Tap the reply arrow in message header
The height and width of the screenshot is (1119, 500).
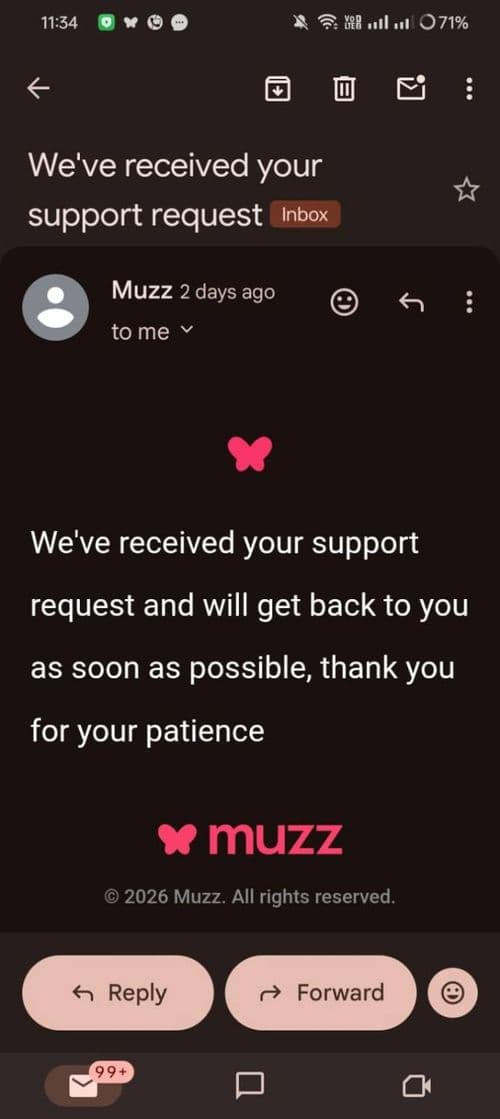(x=411, y=304)
